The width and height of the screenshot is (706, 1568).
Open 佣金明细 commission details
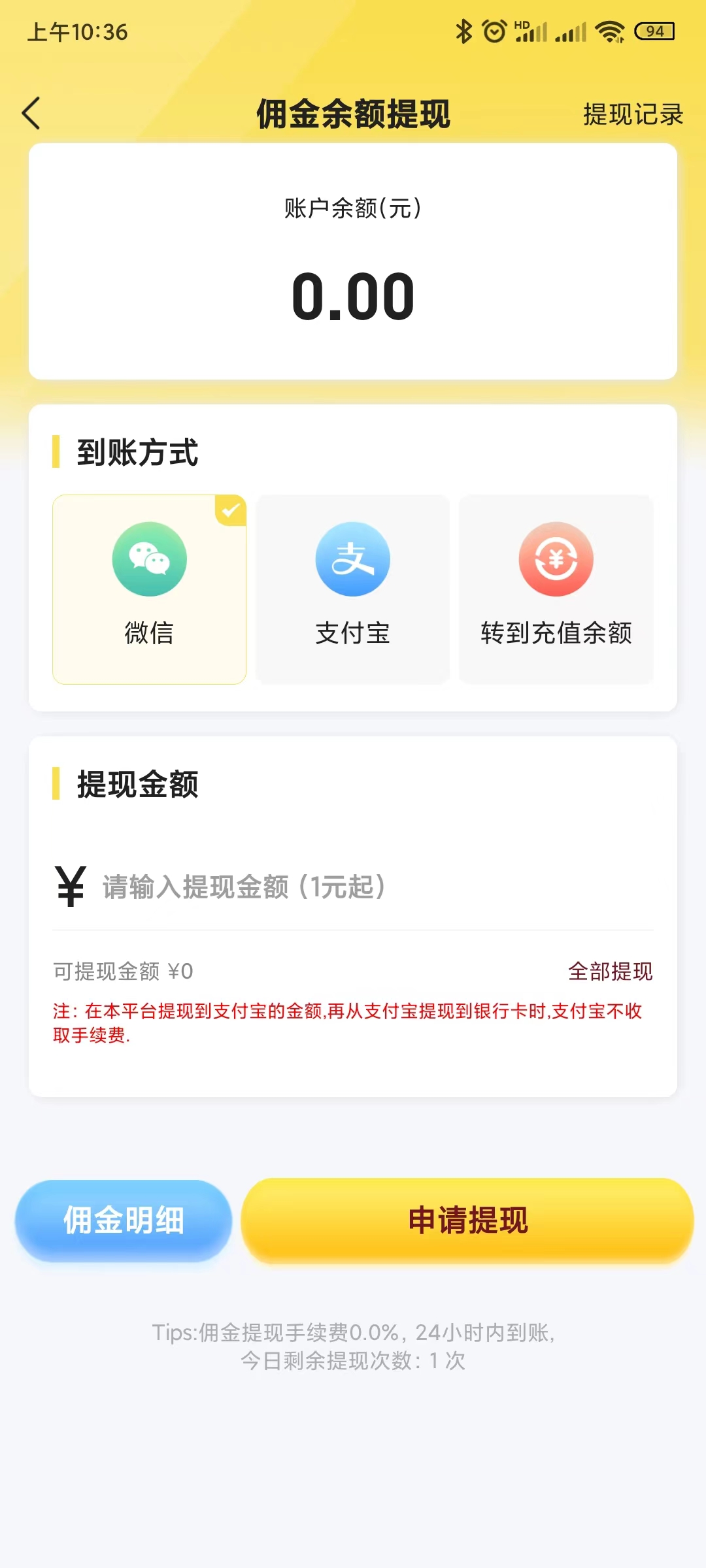pos(124,1220)
